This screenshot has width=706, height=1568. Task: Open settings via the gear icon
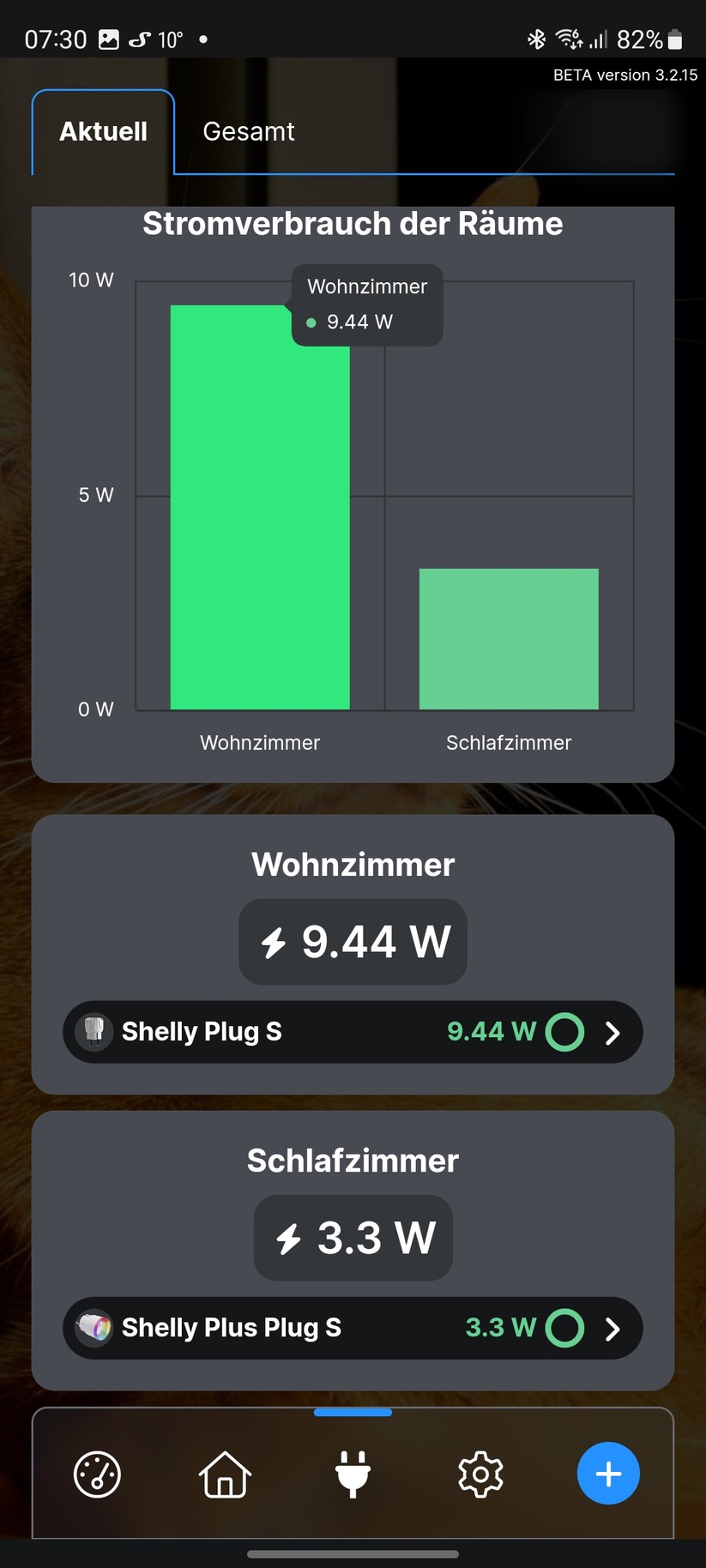pos(480,1474)
